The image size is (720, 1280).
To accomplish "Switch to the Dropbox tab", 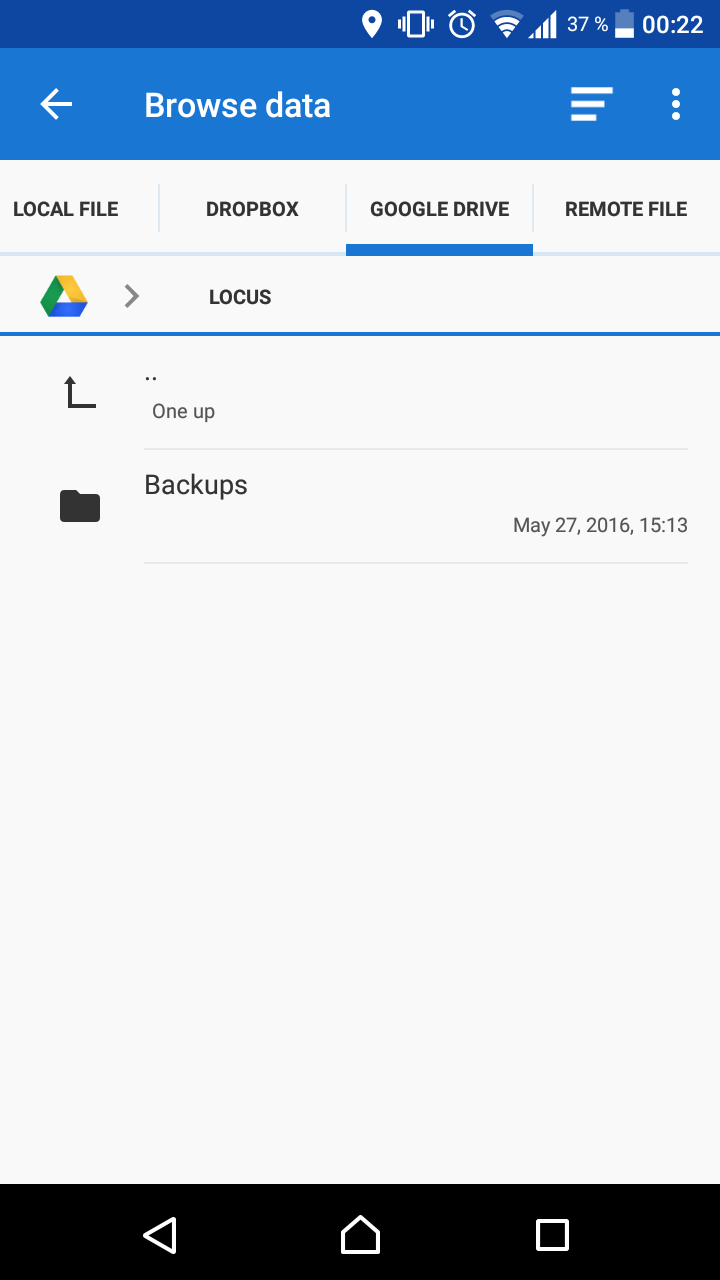I will coord(252,209).
